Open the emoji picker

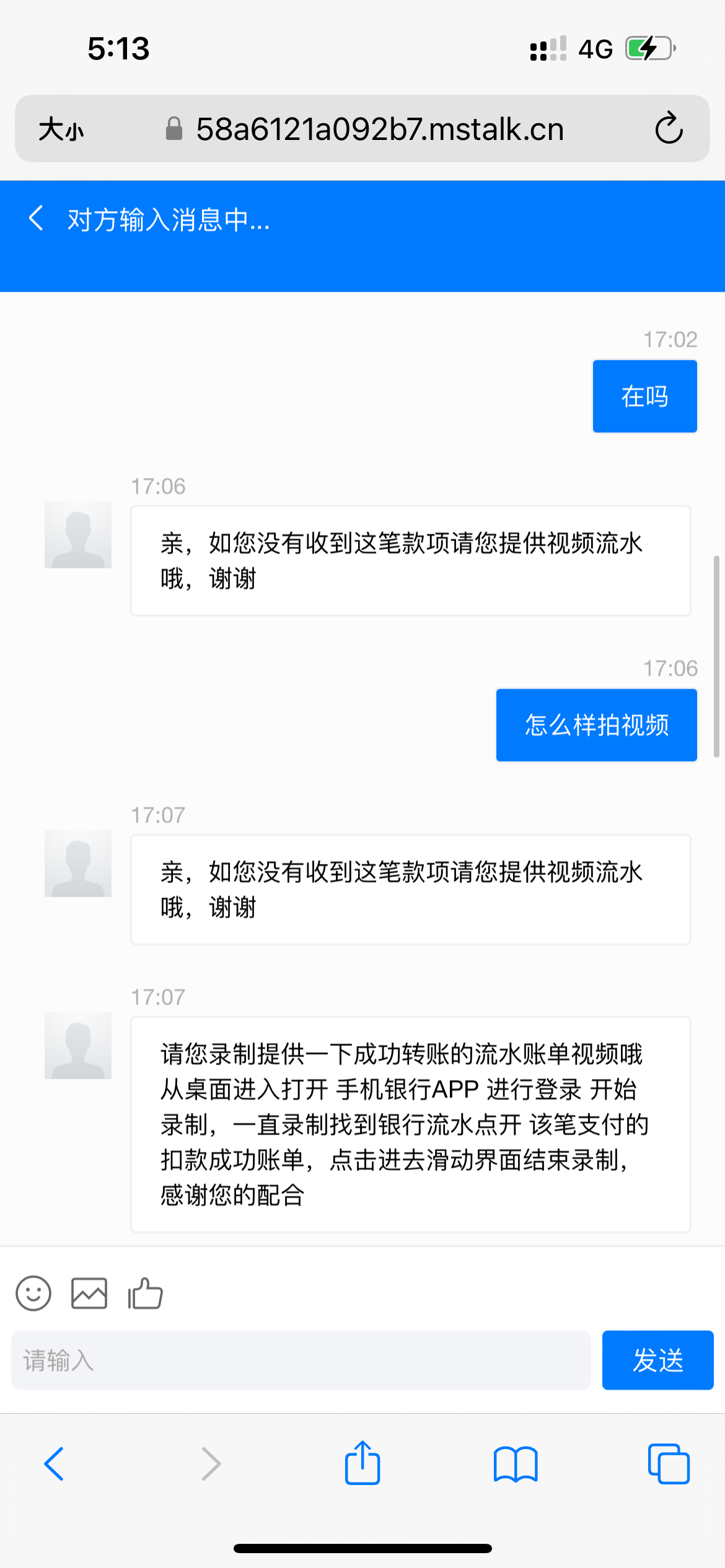click(33, 1293)
